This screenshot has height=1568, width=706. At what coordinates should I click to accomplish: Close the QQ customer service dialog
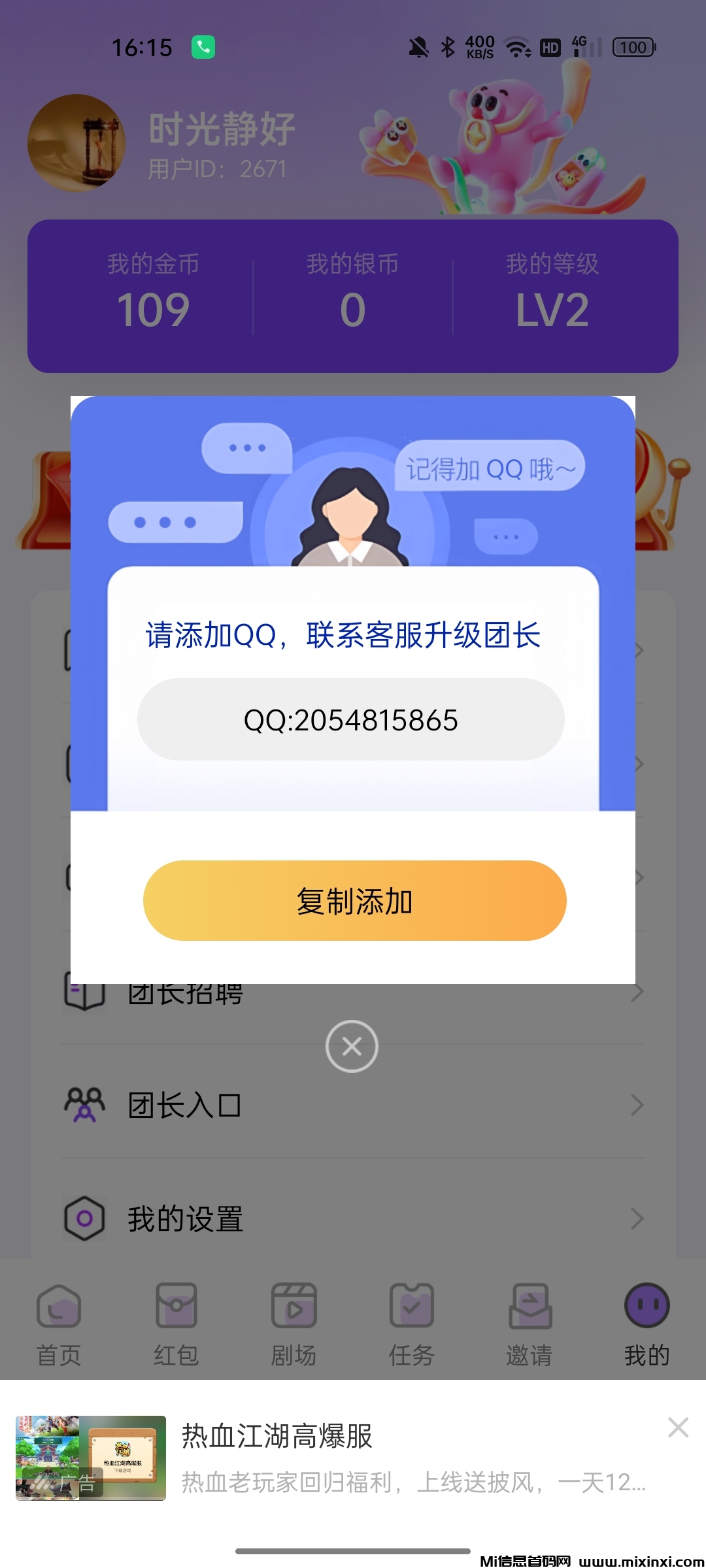352,1045
